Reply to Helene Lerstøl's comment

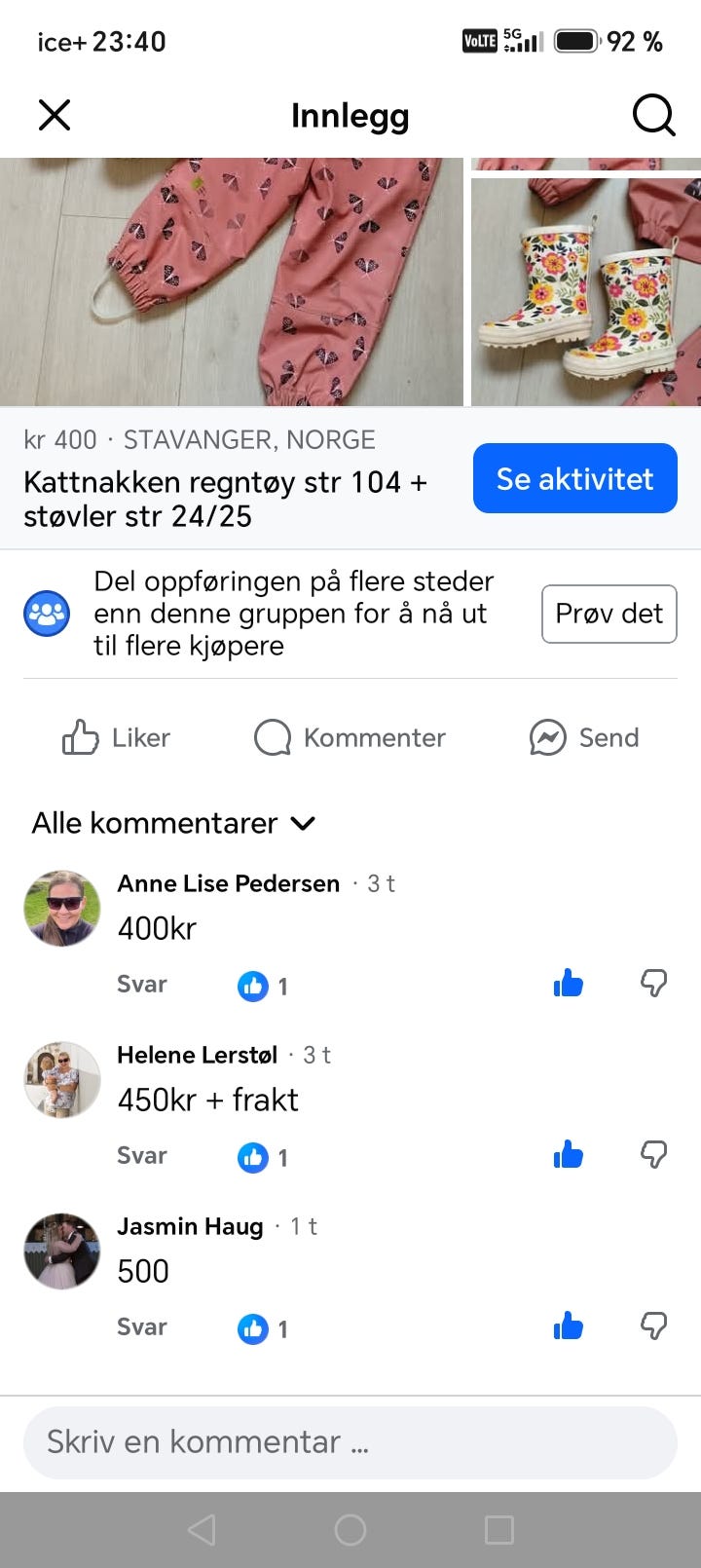[x=142, y=1155]
